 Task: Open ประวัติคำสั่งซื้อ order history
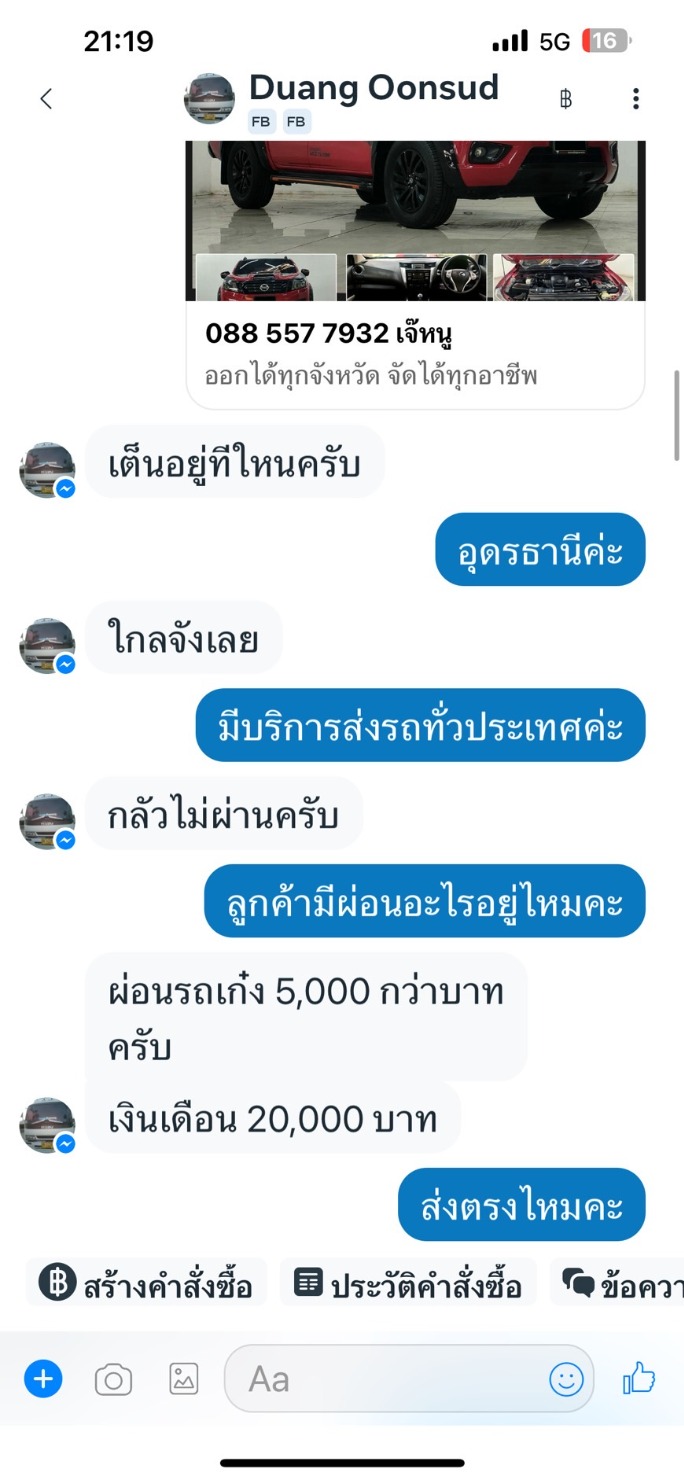408,1284
